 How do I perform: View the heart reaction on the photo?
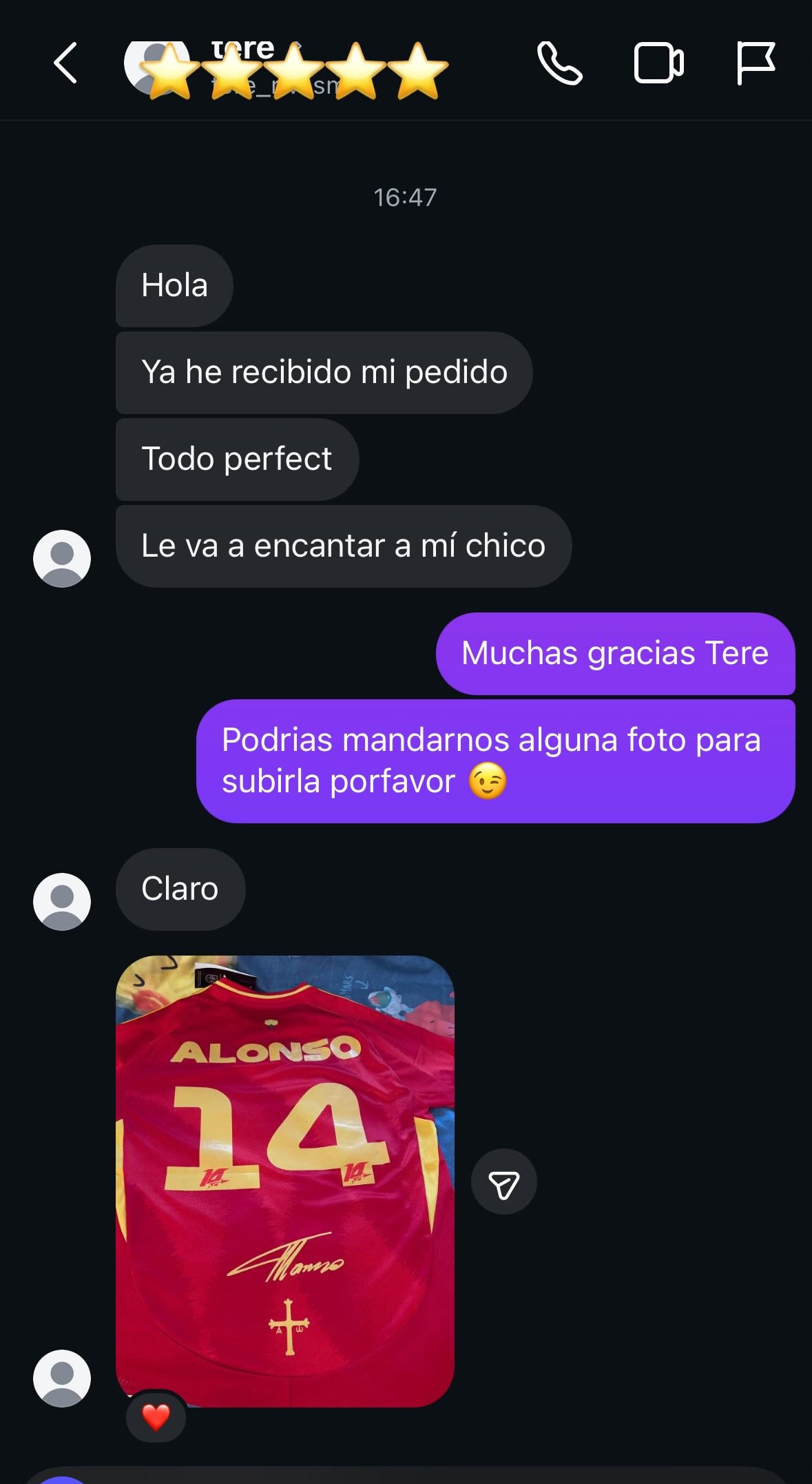pyautogui.click(x=156, y=1416)
